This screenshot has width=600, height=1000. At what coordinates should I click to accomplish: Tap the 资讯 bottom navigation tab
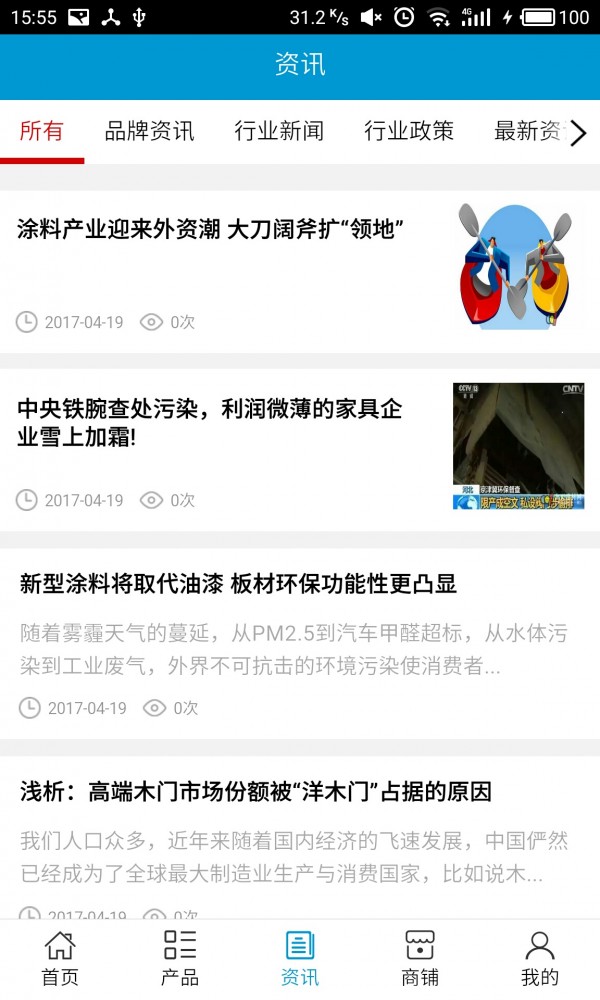click(x=300, y=959)
